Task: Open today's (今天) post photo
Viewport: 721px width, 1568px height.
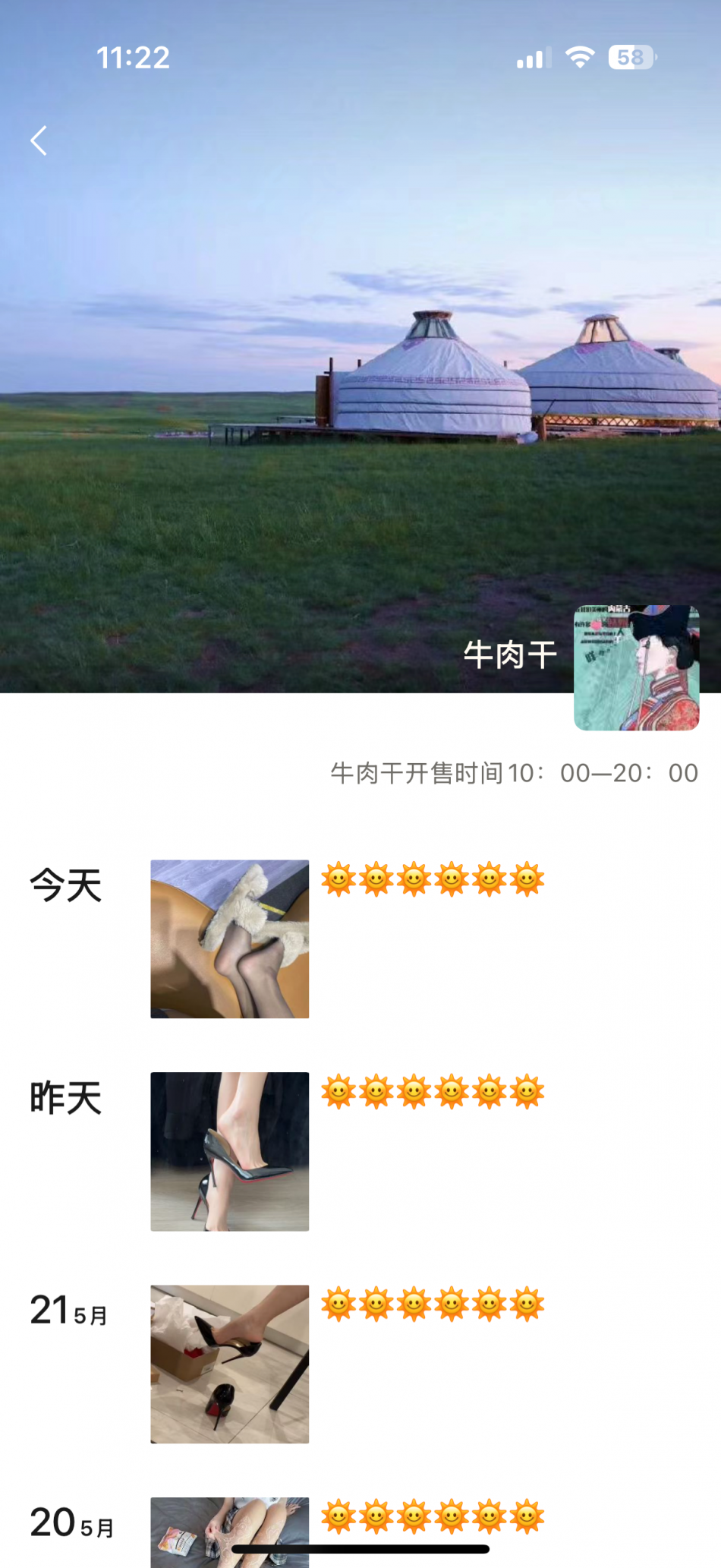Action: click(x=229, y=939)
